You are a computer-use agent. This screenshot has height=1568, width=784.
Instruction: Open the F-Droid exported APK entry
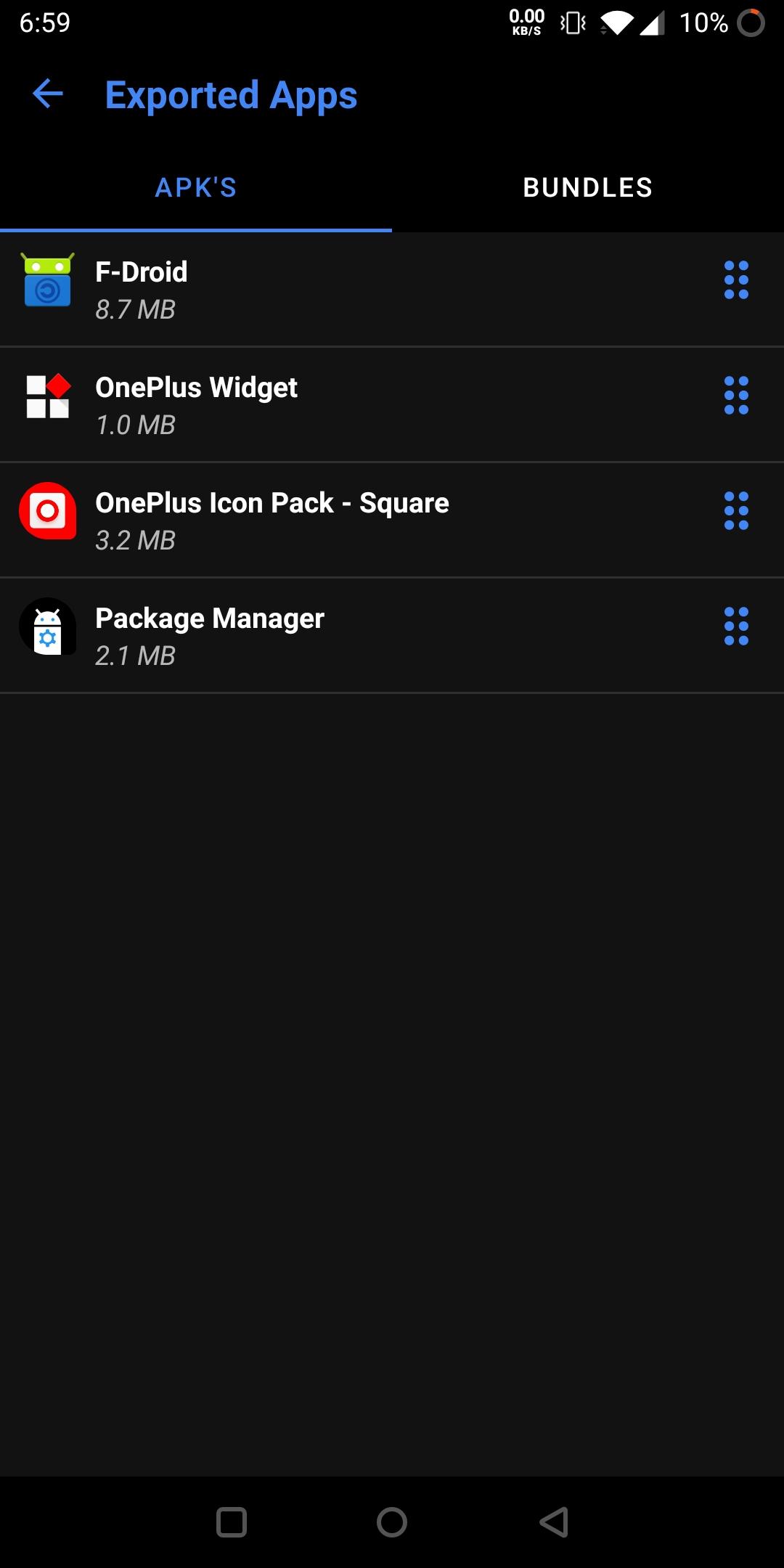392,290
